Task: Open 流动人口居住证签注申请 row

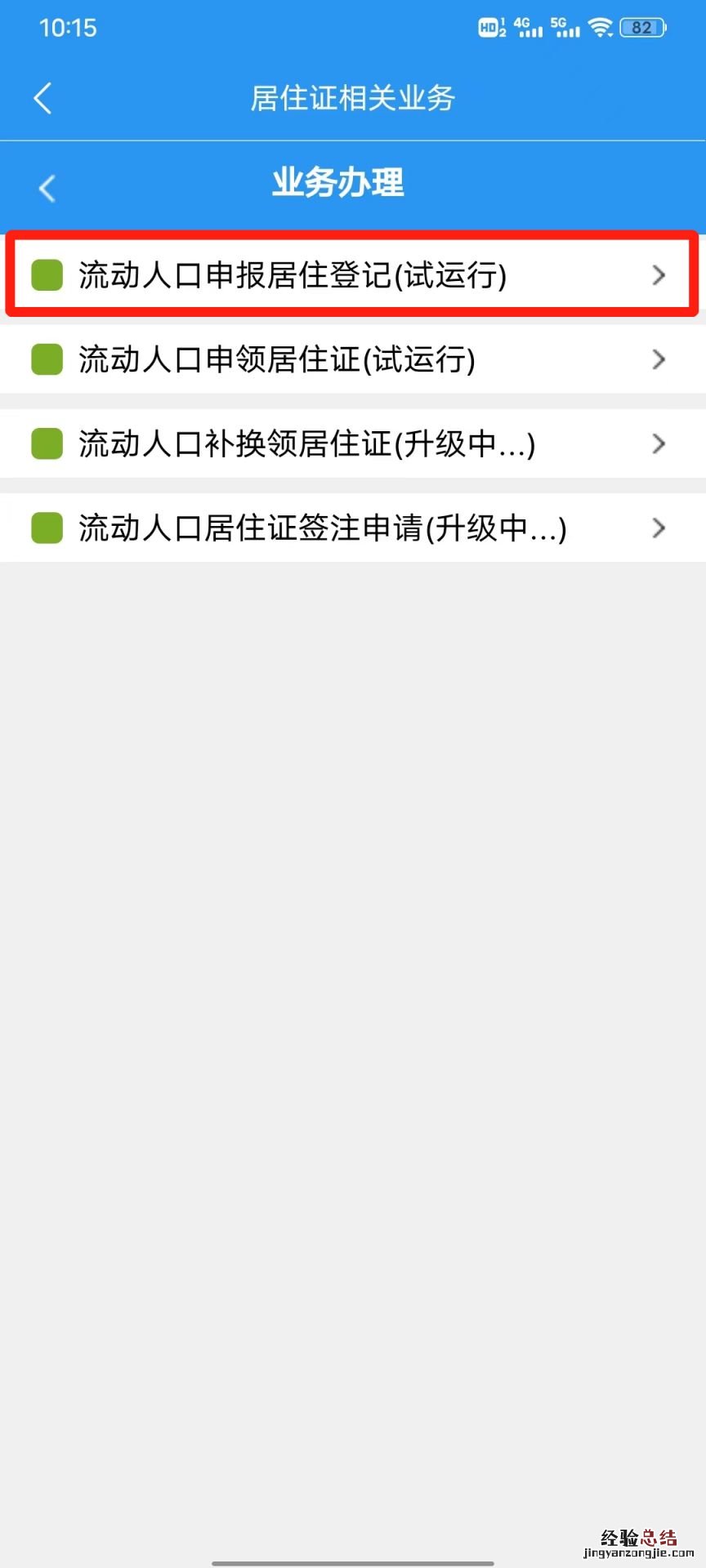Action: [x=351, y=528]
